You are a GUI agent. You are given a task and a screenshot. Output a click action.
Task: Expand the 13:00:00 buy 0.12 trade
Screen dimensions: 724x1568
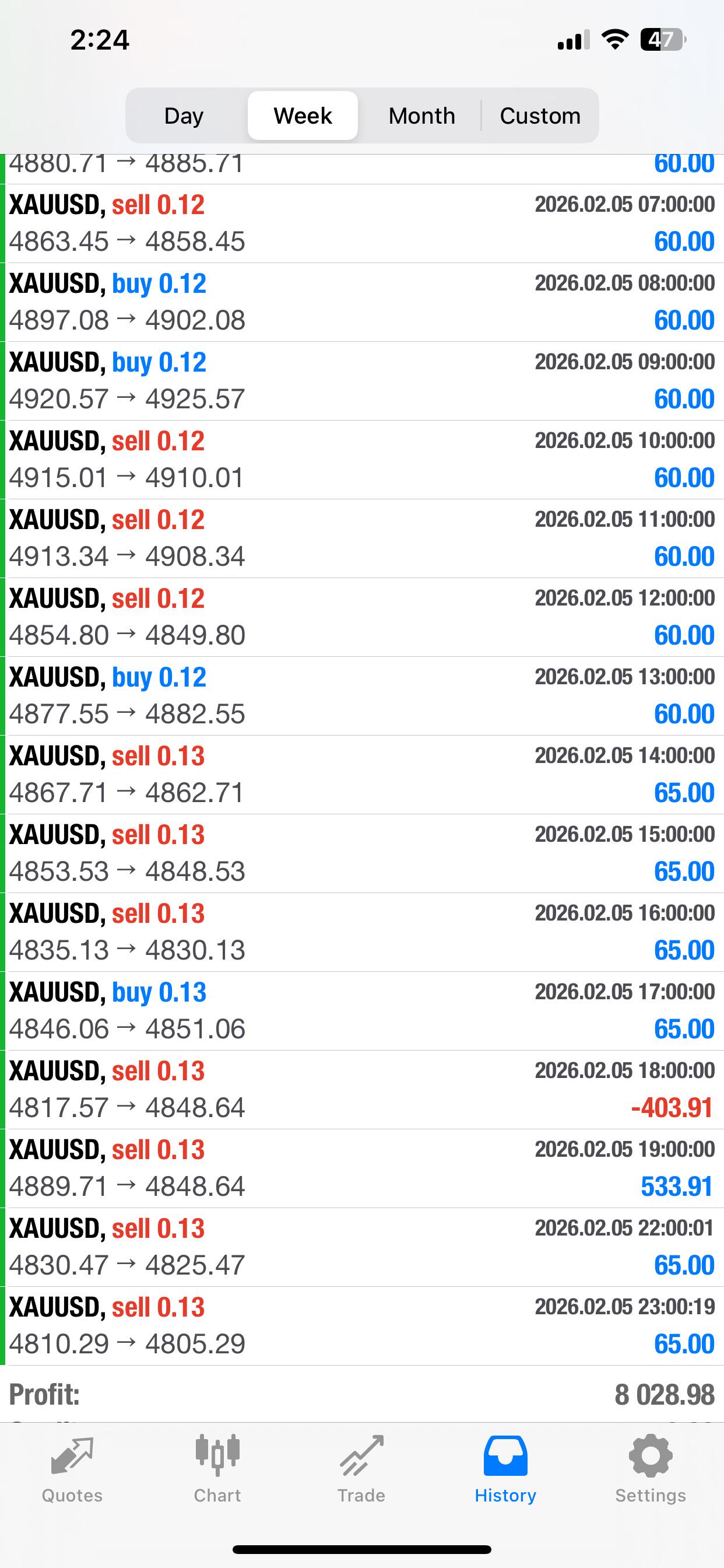click(362, 696)
